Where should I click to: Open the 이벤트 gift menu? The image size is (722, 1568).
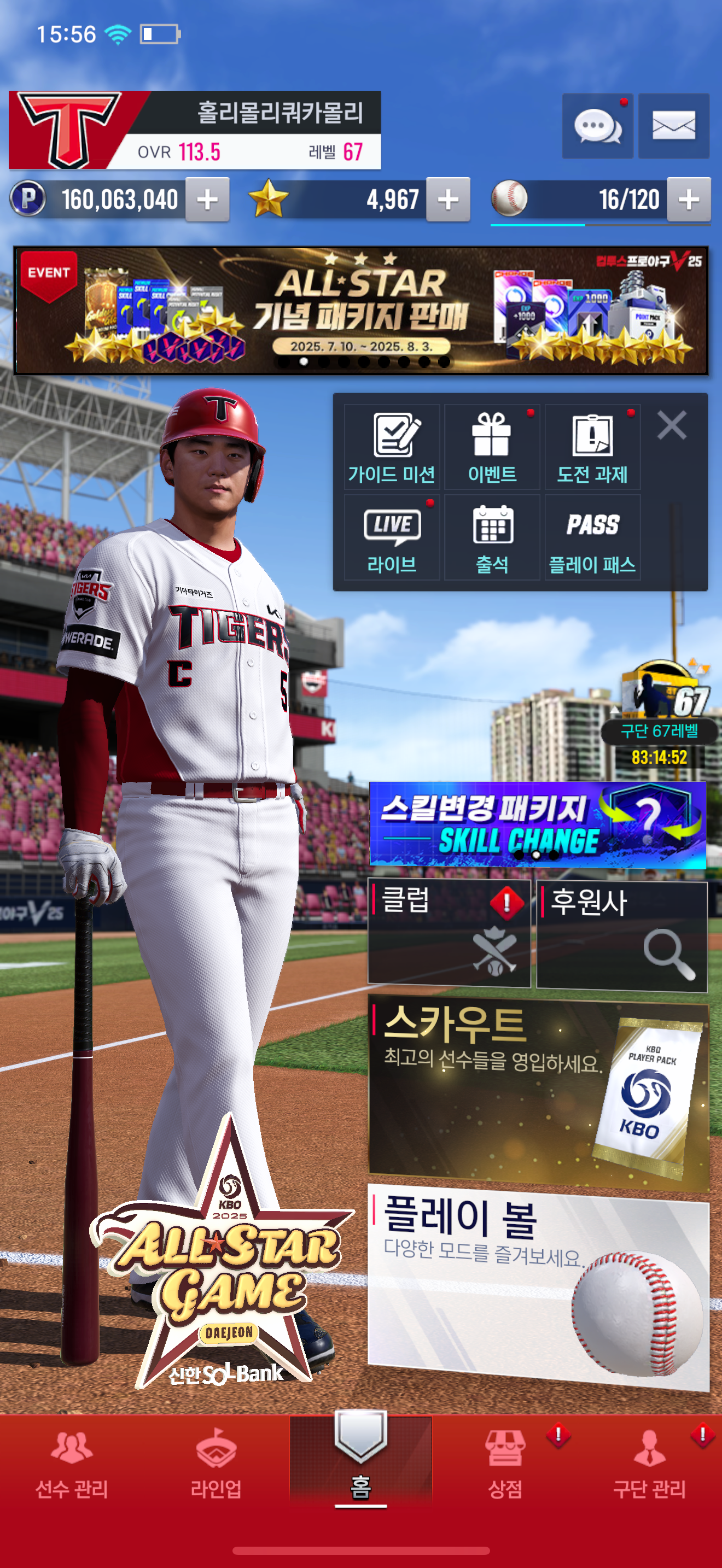492,447
